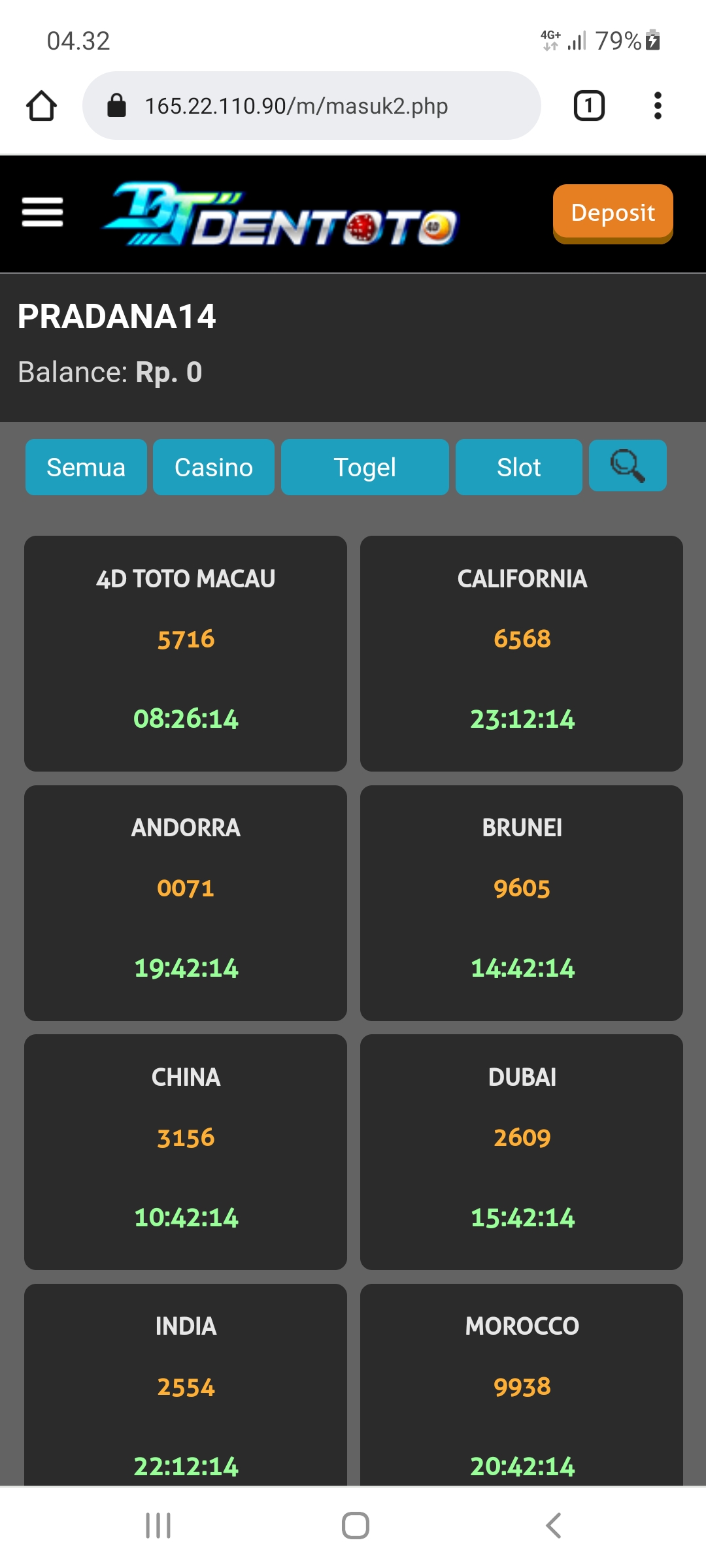Open the magnifier search button
Screen dimensions: 706x1568
(628, 465)
